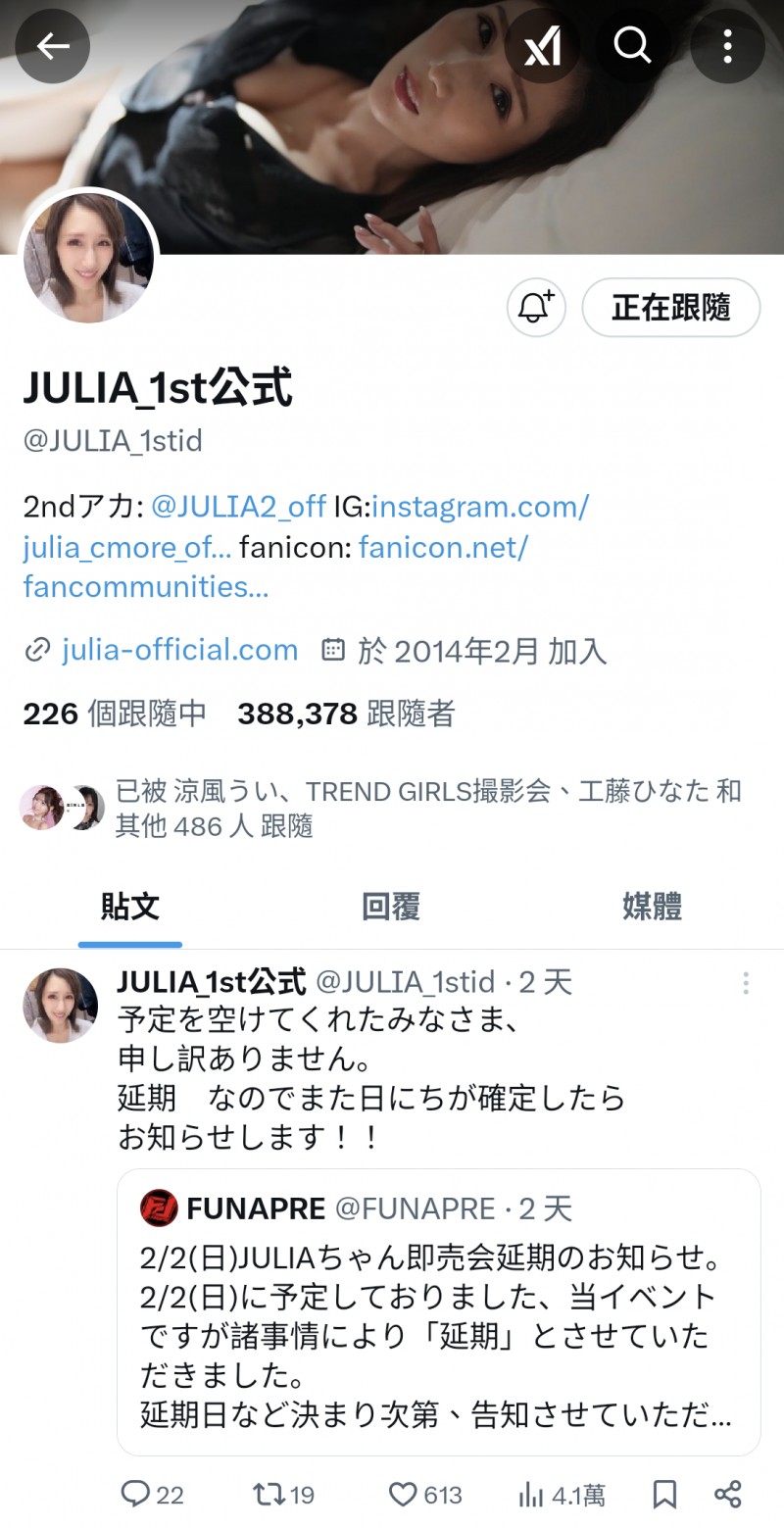This screenshot has width=784, height=1528.
Task: Go back with the arrow button
Action: tap(52, 45)
